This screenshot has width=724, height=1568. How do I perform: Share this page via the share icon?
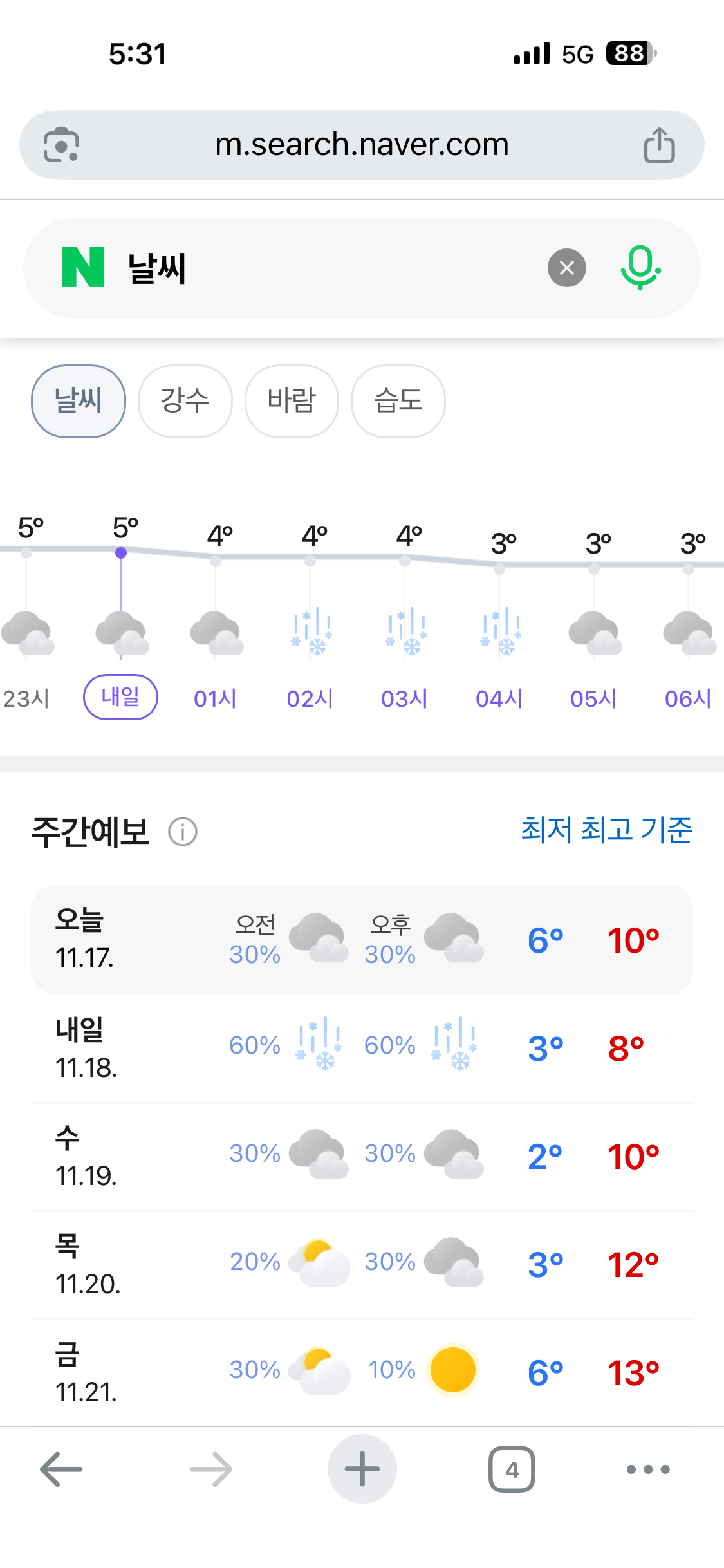(x=659, y=145)
